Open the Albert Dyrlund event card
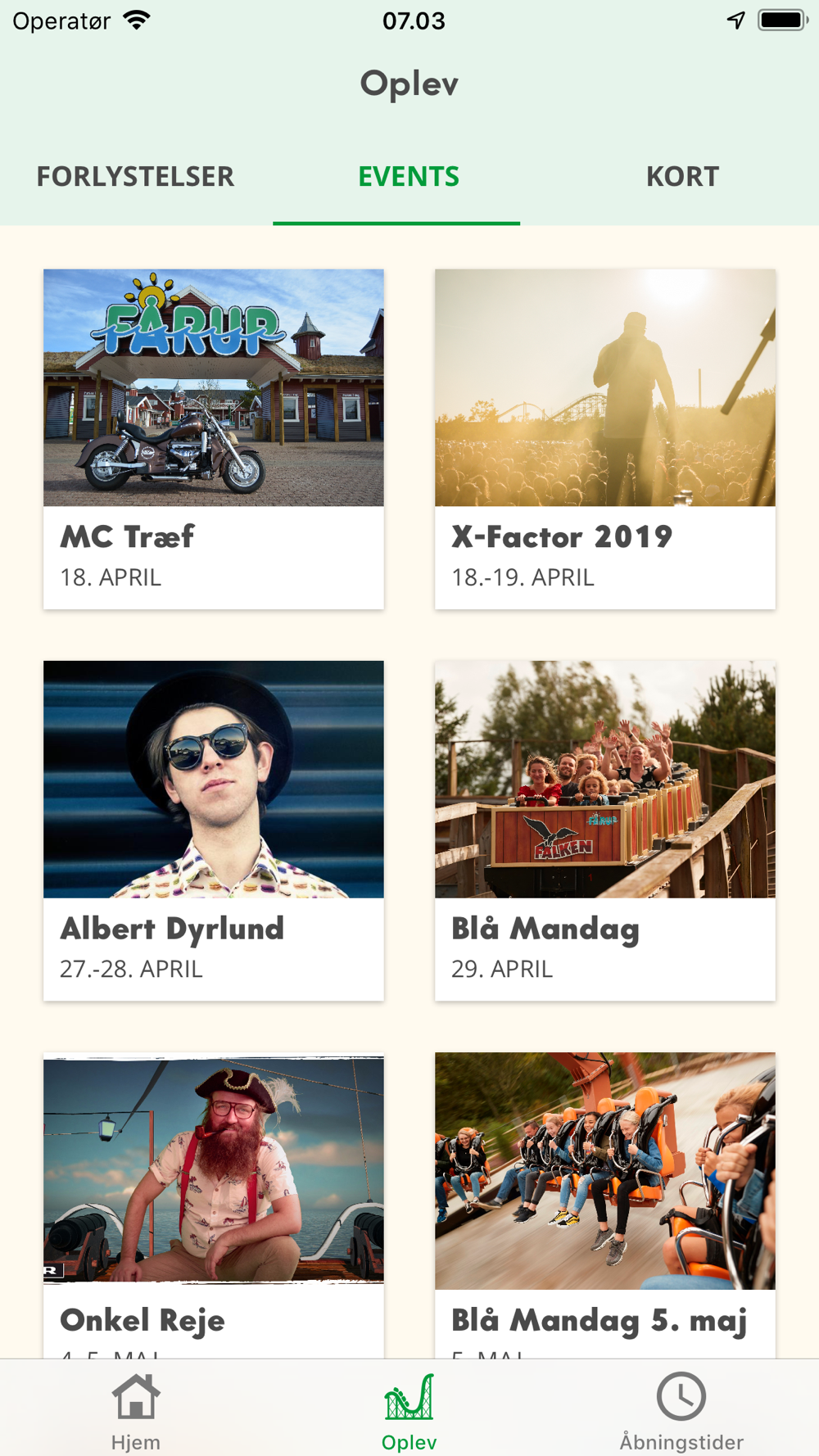 pos(213,830)
